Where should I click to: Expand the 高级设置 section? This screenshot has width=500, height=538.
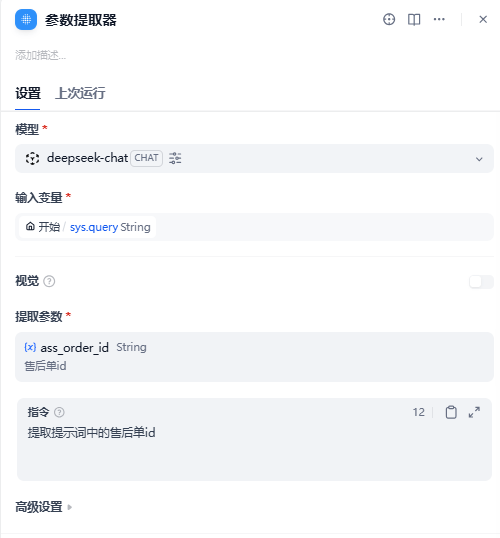pos(44,507)
